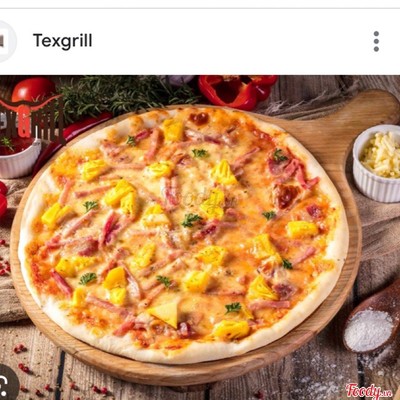Open the pizza image full view

pyautogui.click(x=200, y=237)
